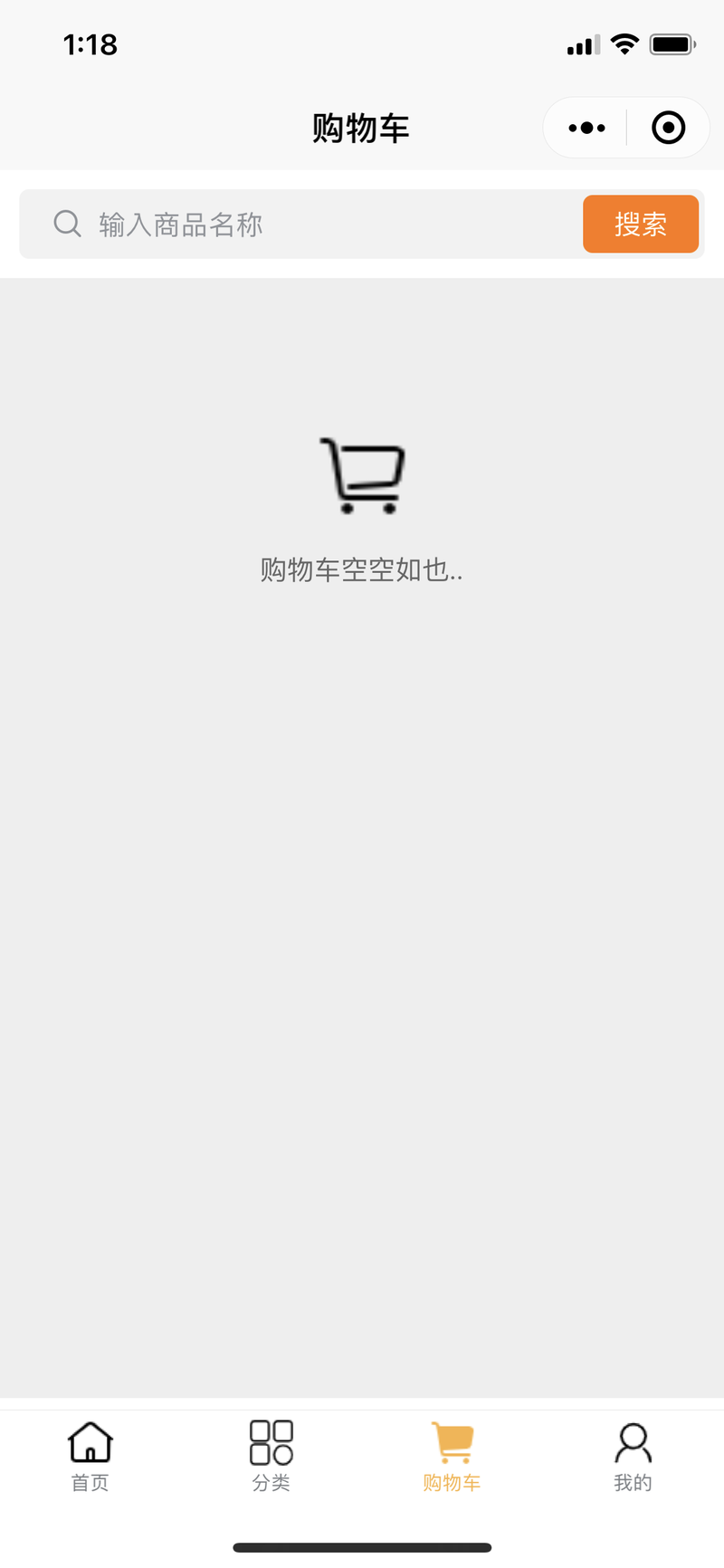Viewport: 724px width, 1568px height.
Task: Switch to the 首页 tab
Action: click(x=90, y=1456)
